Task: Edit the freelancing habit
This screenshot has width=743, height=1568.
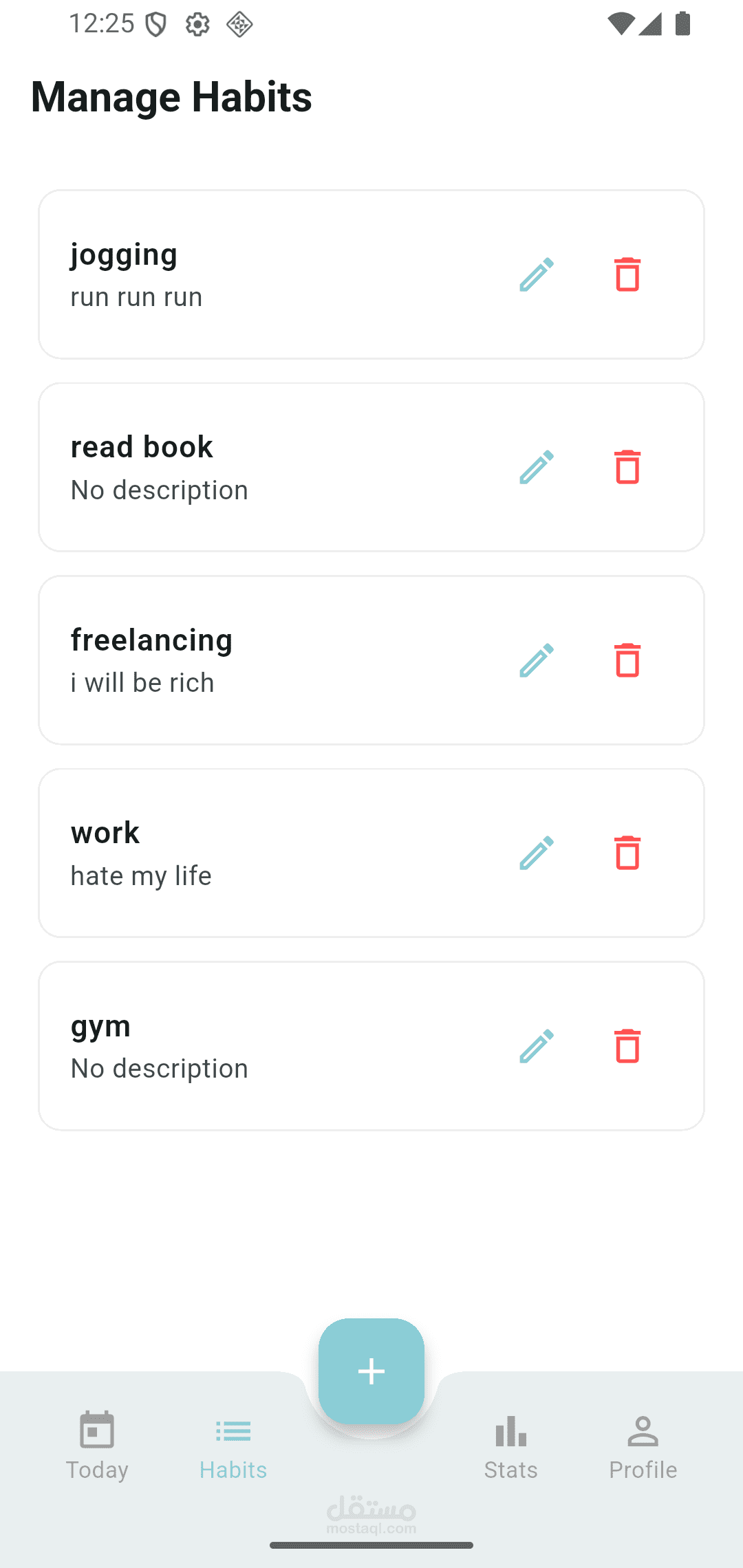Action: click(537, 660)
